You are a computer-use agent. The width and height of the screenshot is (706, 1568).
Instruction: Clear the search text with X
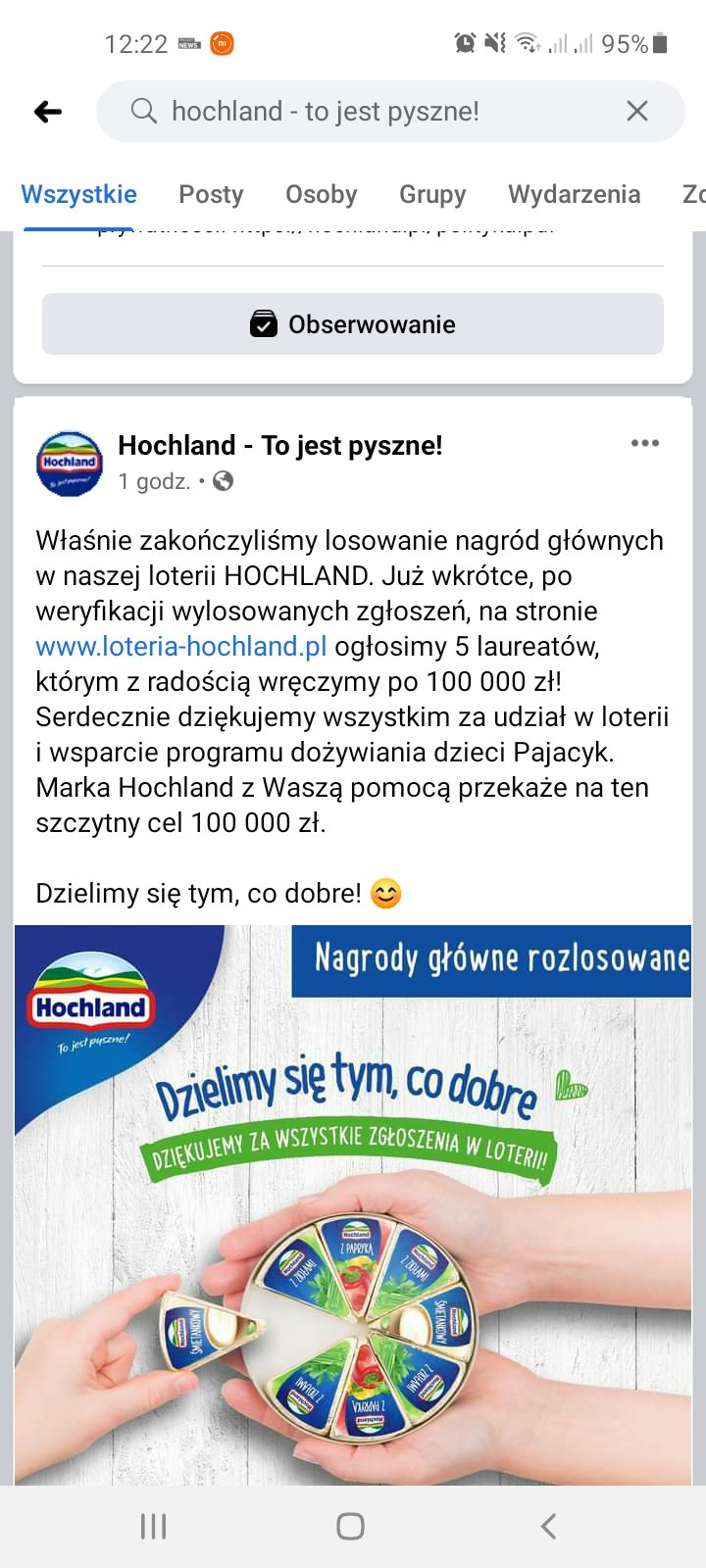tap(637, 112)
